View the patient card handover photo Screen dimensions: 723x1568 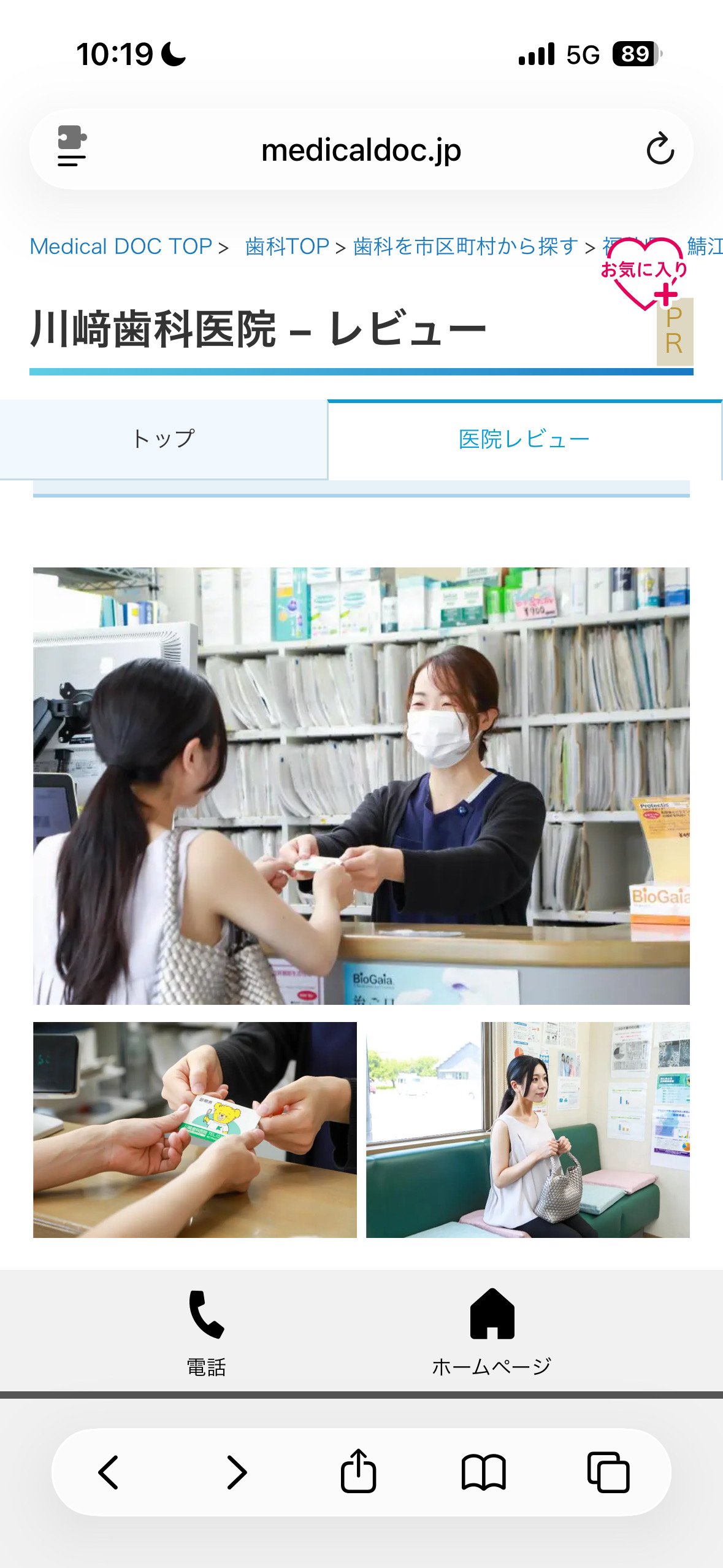point(194,1129)
